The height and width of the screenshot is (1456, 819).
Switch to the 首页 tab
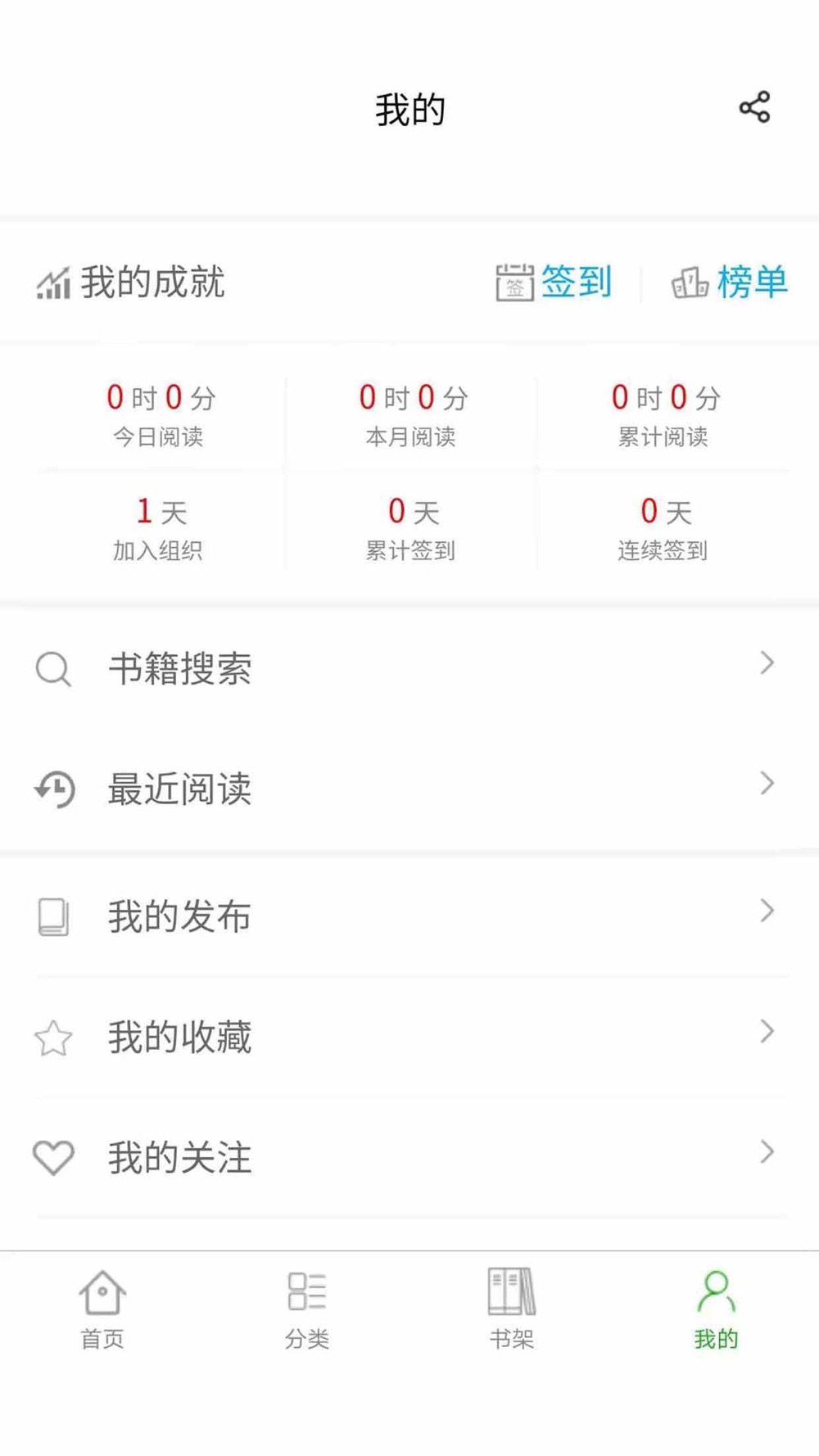coord(102,1309)
